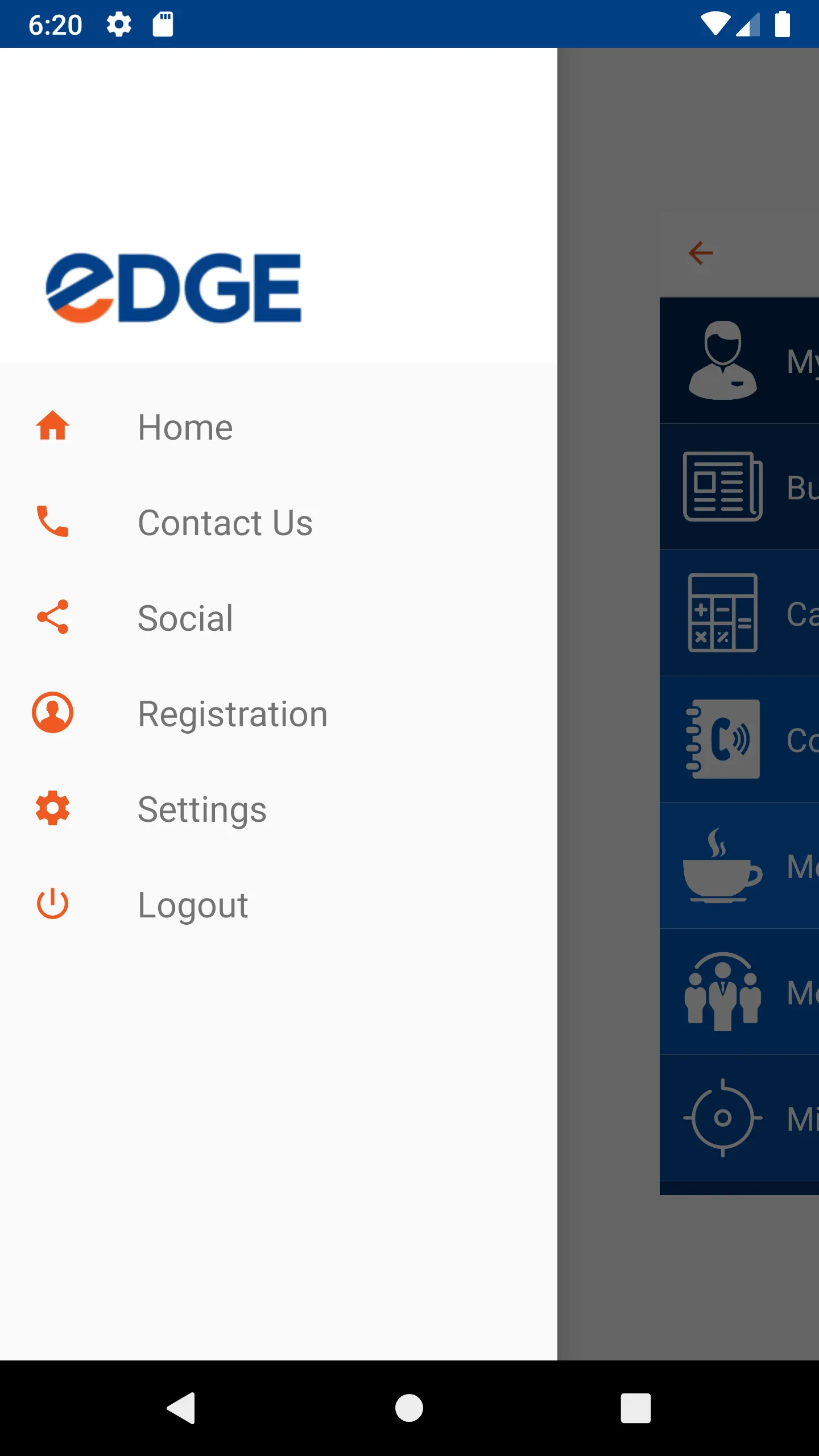Open the Registration option
The height and width of the screenshot is (1456, 819).
coord(232,714)
